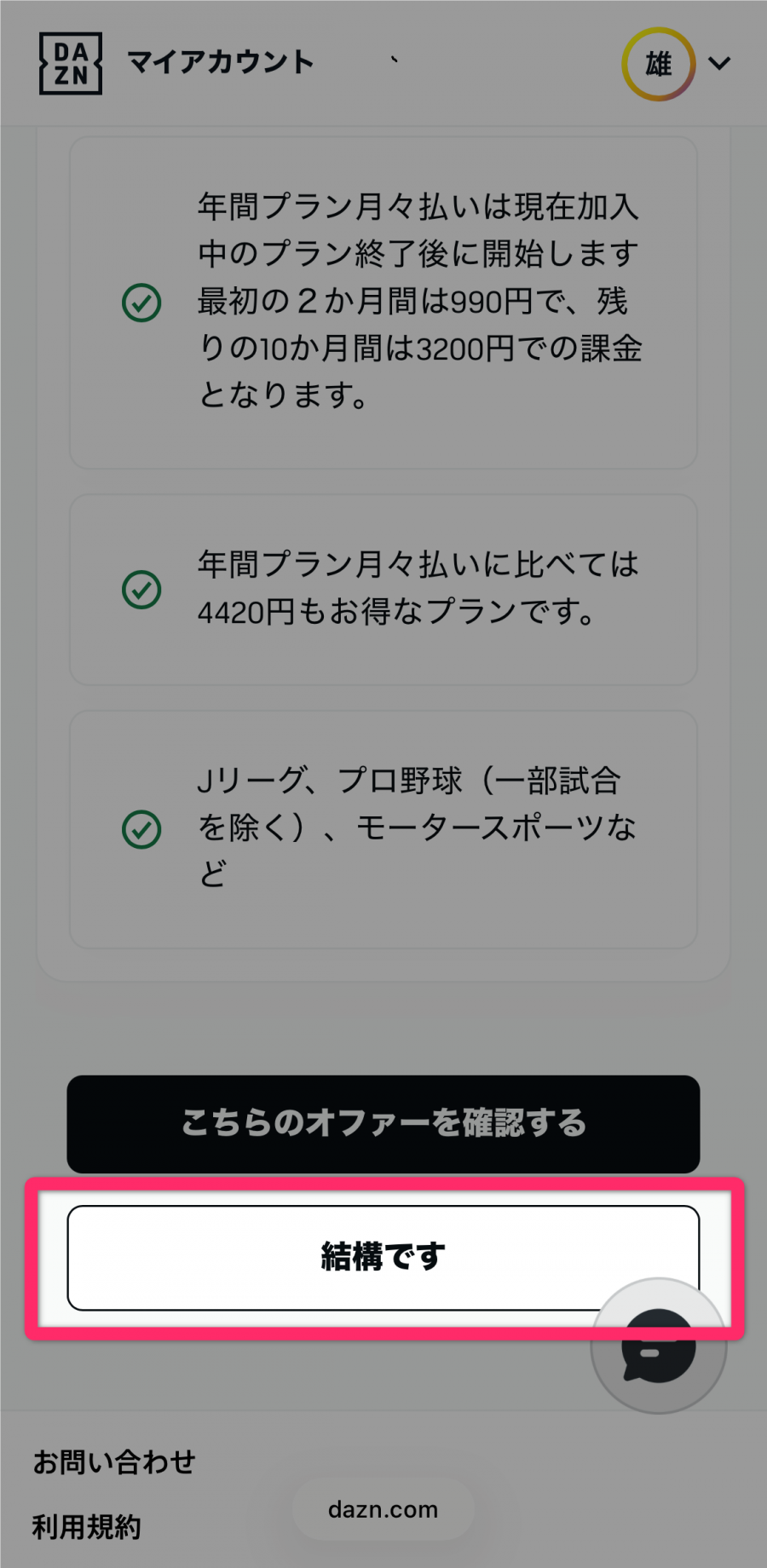Tap こちらのオファーを確認する button
Screen dimensions: 767x1568
pos(383,1124)
